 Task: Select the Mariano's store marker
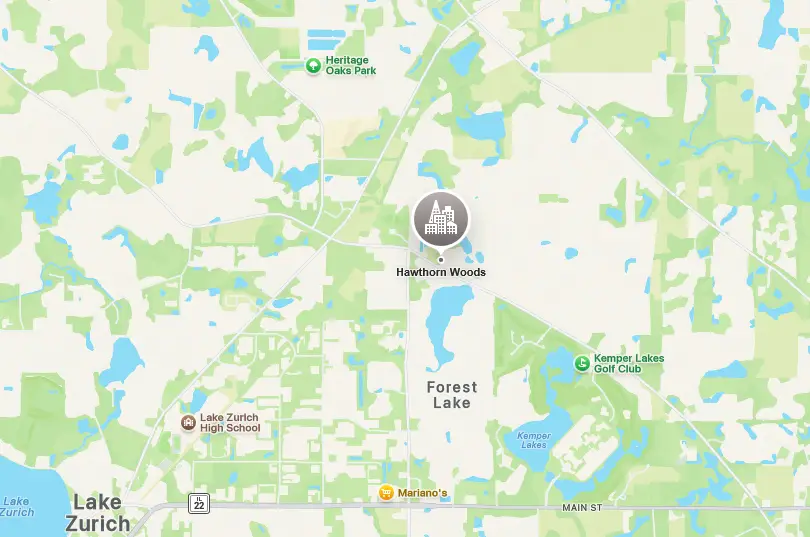point(386,492)
